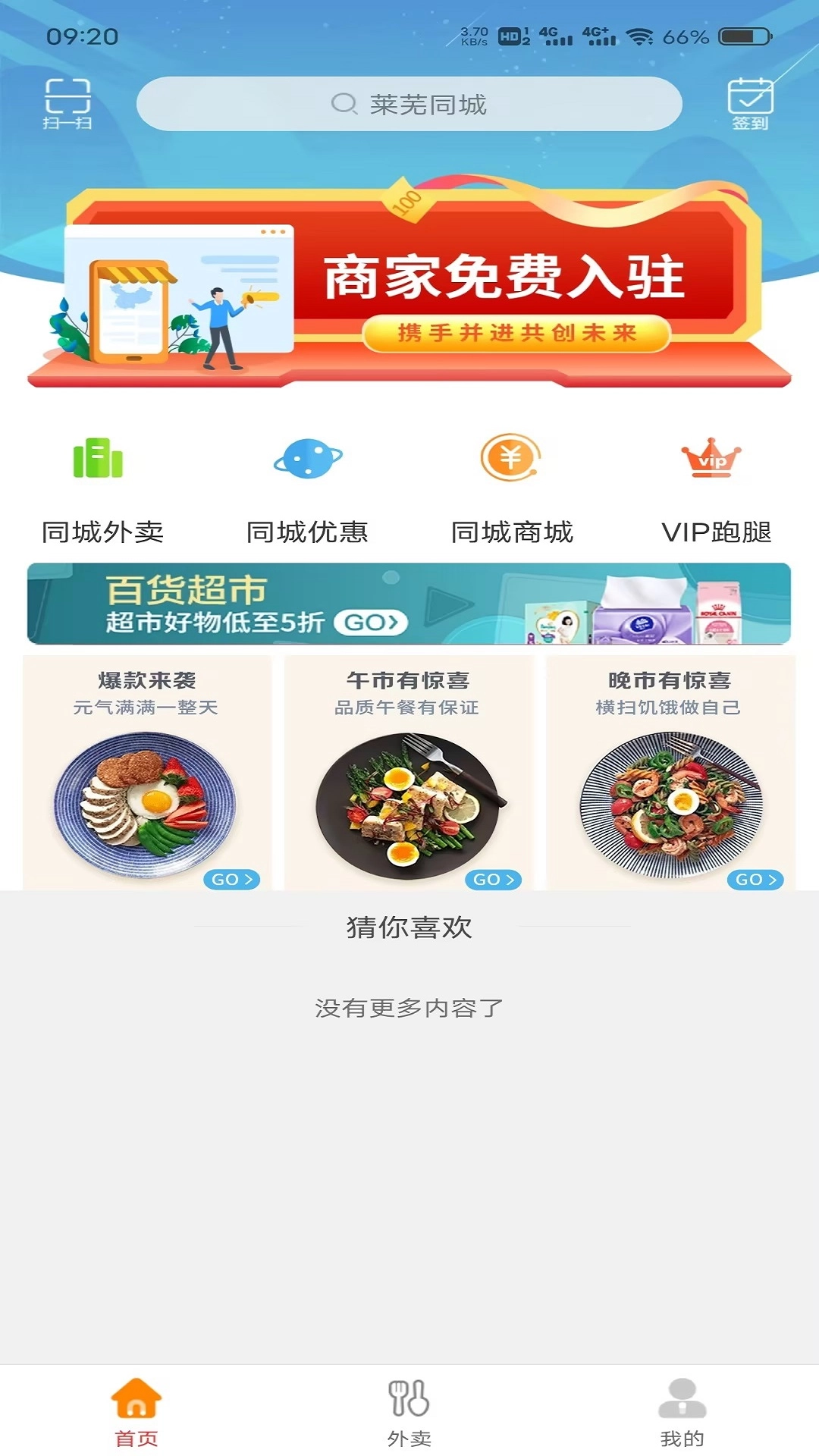819x1456 pixels.
Task: Open the lunch meal photo thumbnail
Action: pos(409,804)
